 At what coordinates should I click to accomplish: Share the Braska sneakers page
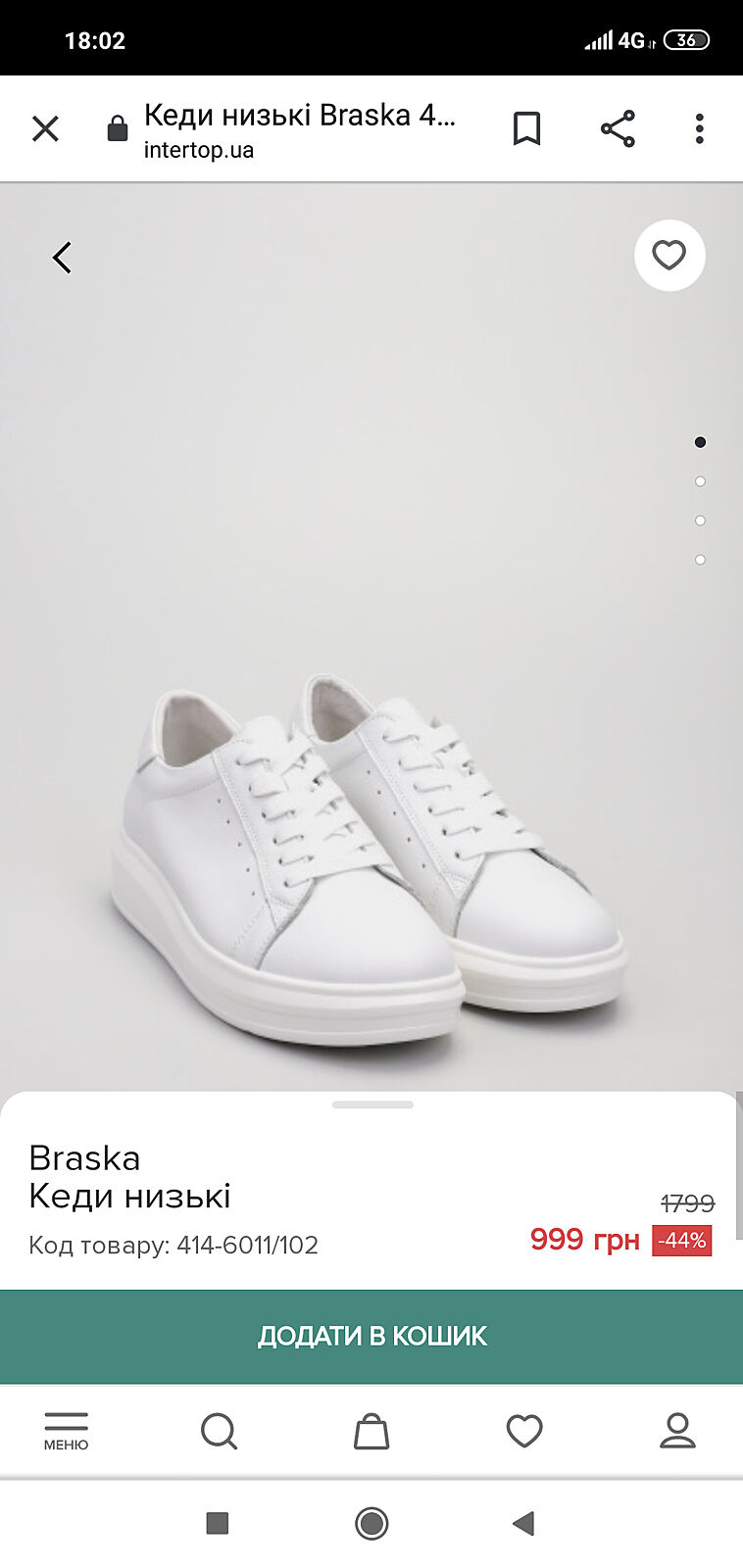pos(618,128)
